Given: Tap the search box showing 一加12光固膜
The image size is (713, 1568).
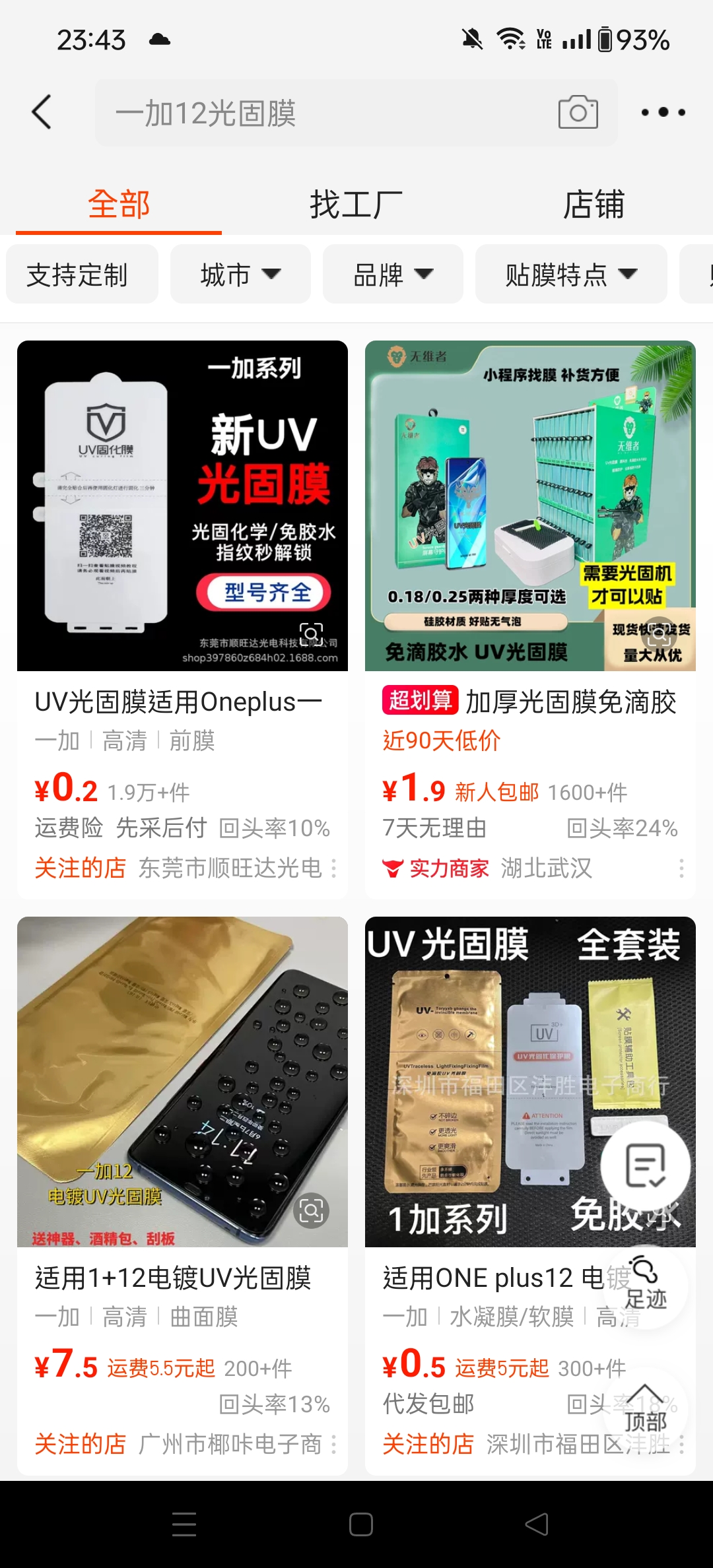Looking at the screenshot, I should [356, 113].
